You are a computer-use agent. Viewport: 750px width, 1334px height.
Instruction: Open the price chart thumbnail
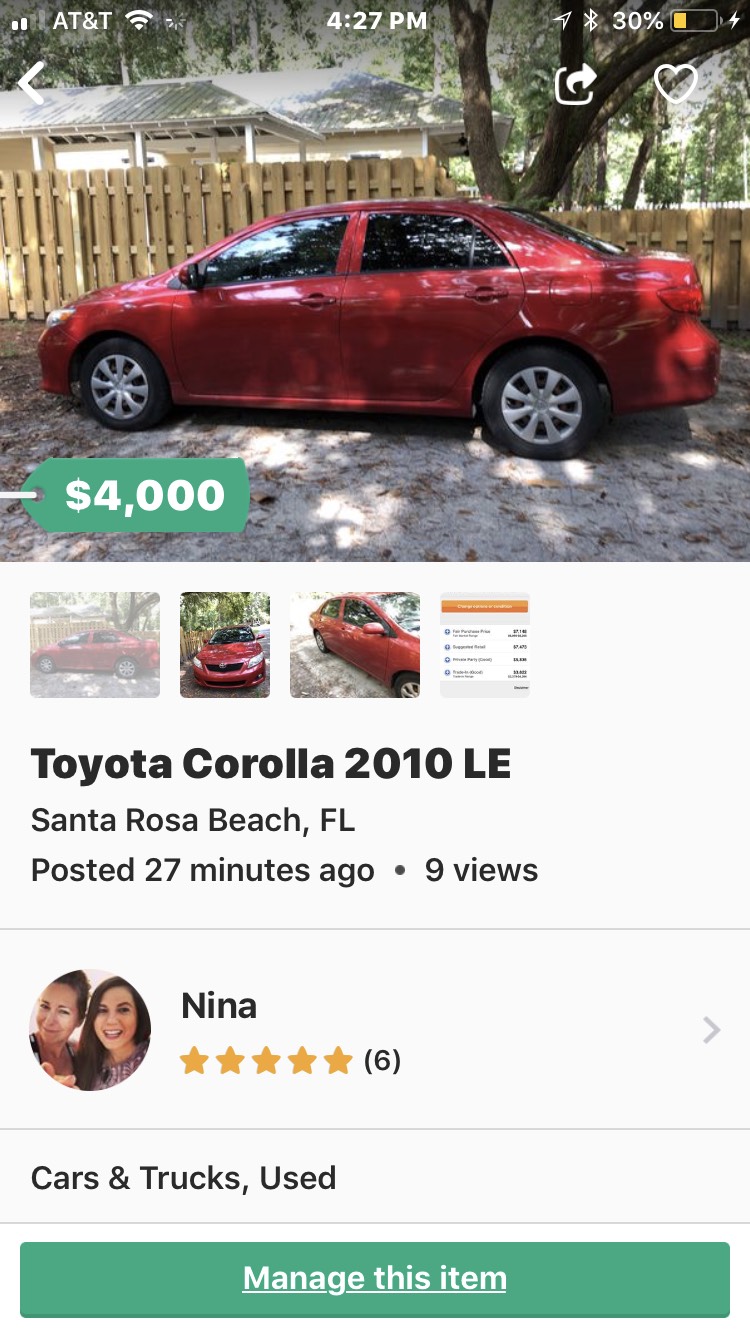(x=485, y=645)
